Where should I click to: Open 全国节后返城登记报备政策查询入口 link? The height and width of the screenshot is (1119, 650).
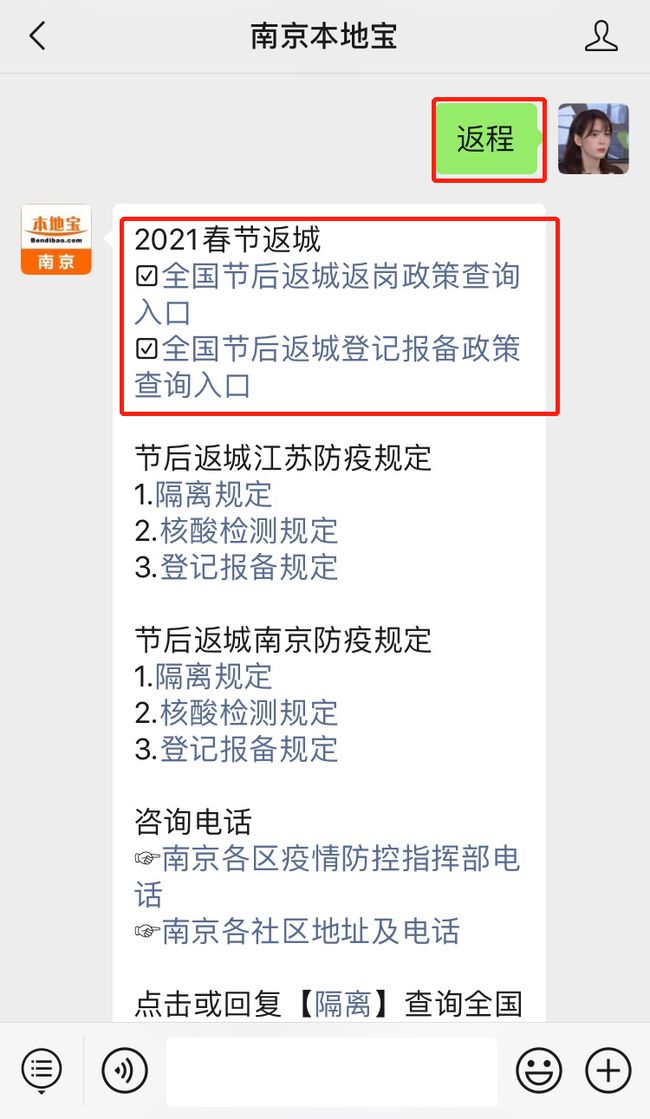[327, 367]
